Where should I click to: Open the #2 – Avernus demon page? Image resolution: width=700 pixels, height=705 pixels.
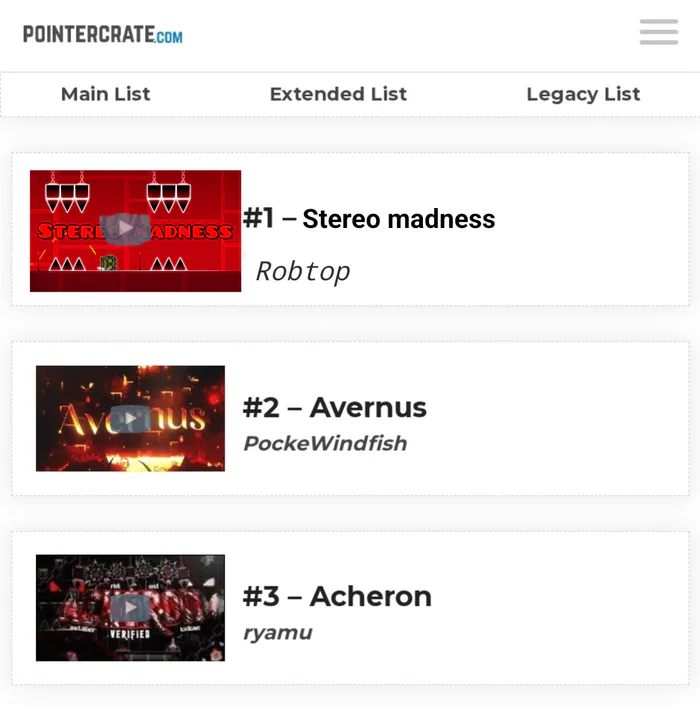(x=335, y=408)
